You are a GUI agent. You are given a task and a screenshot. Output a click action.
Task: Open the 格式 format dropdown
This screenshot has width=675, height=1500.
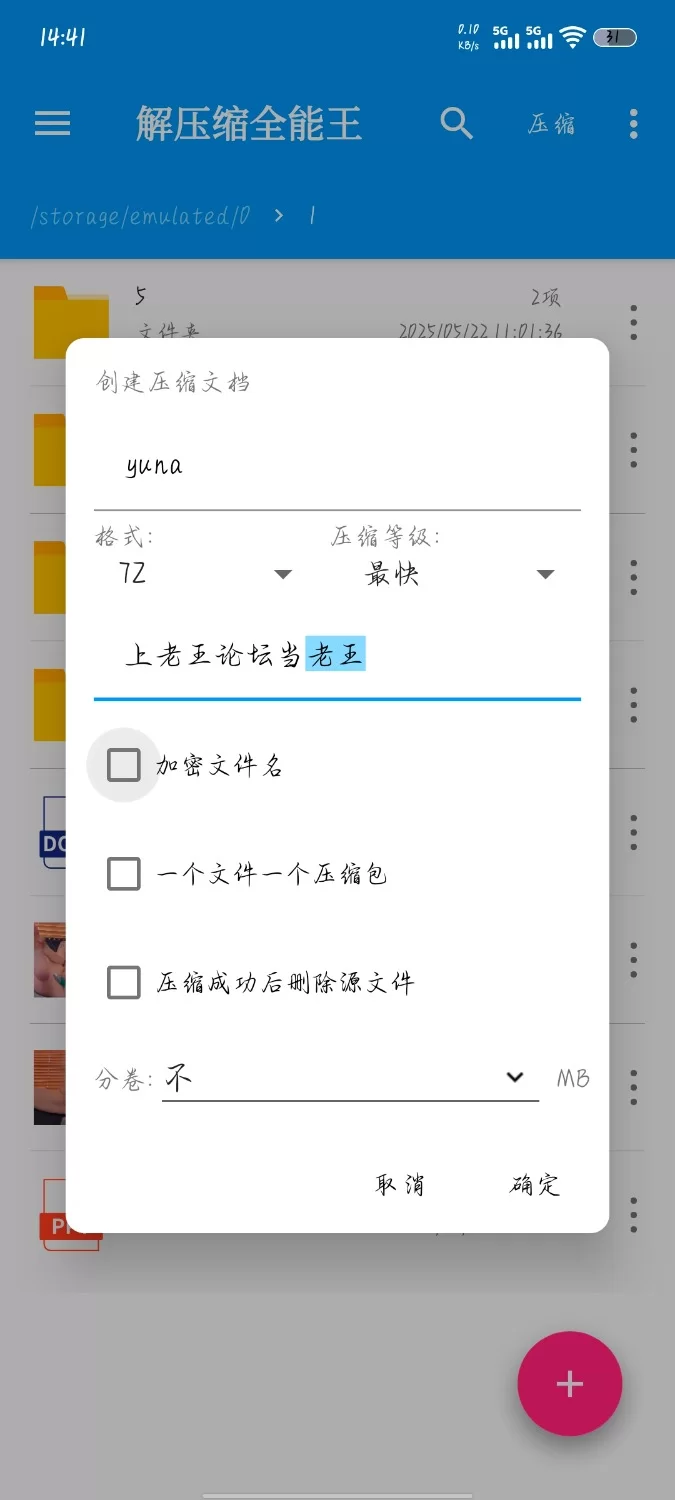(205, 574)
